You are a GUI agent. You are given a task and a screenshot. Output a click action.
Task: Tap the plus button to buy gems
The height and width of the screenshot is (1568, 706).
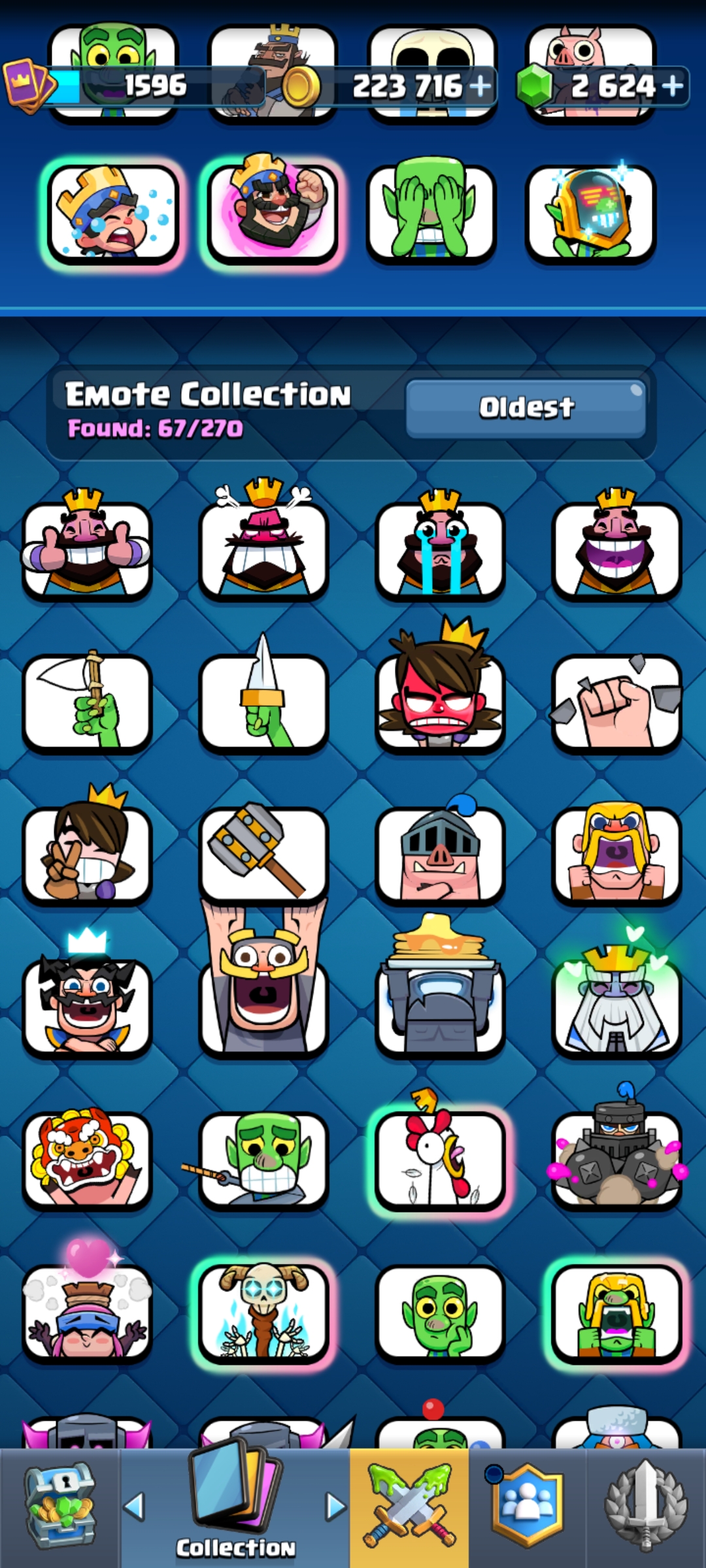[673, 86]
